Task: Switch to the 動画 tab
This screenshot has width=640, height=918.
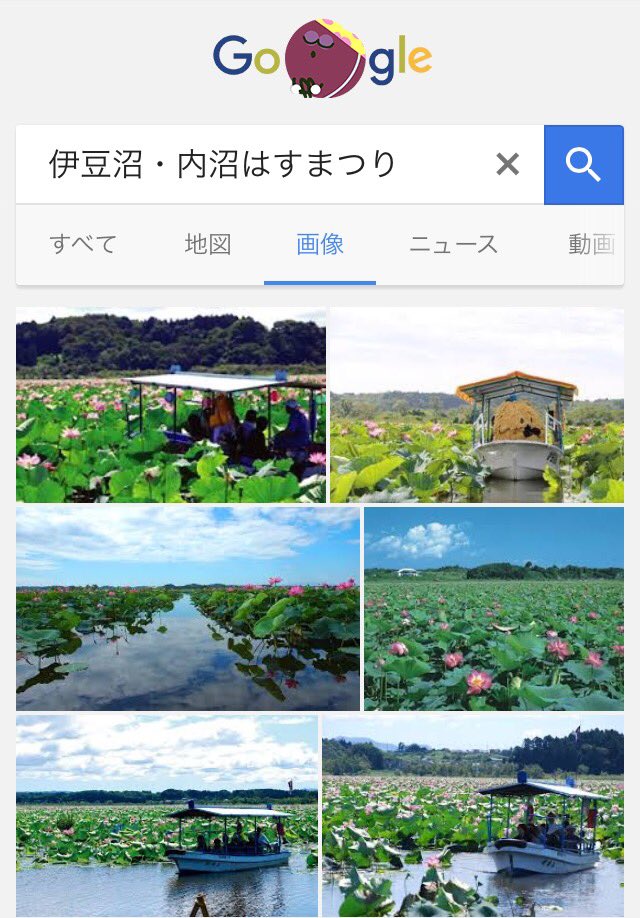Action: pyautogui.click(x=590, y=244)
